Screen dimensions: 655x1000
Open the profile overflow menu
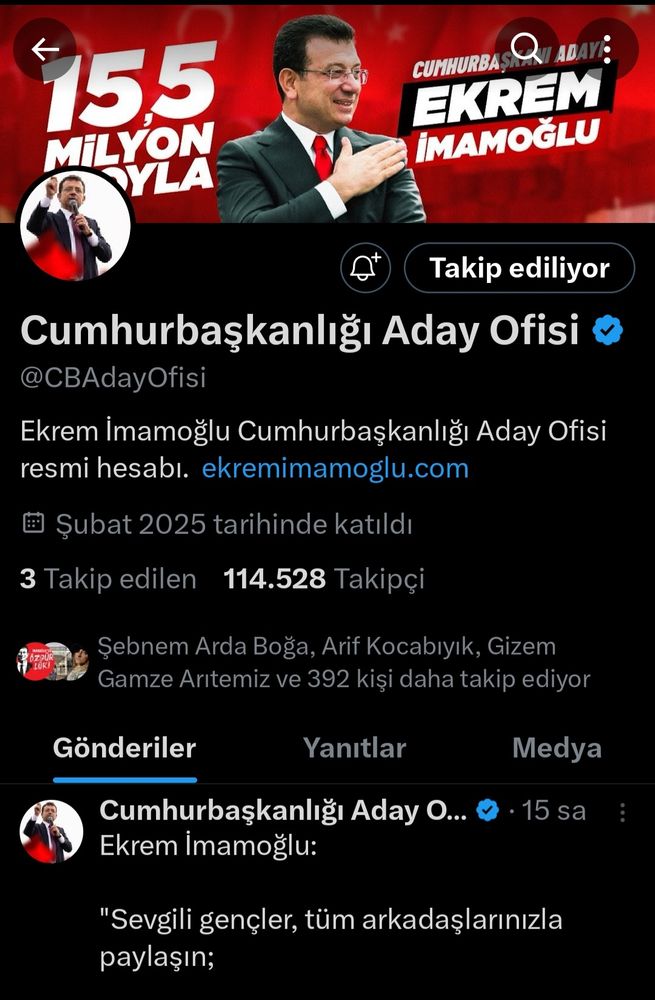point(607,49)
